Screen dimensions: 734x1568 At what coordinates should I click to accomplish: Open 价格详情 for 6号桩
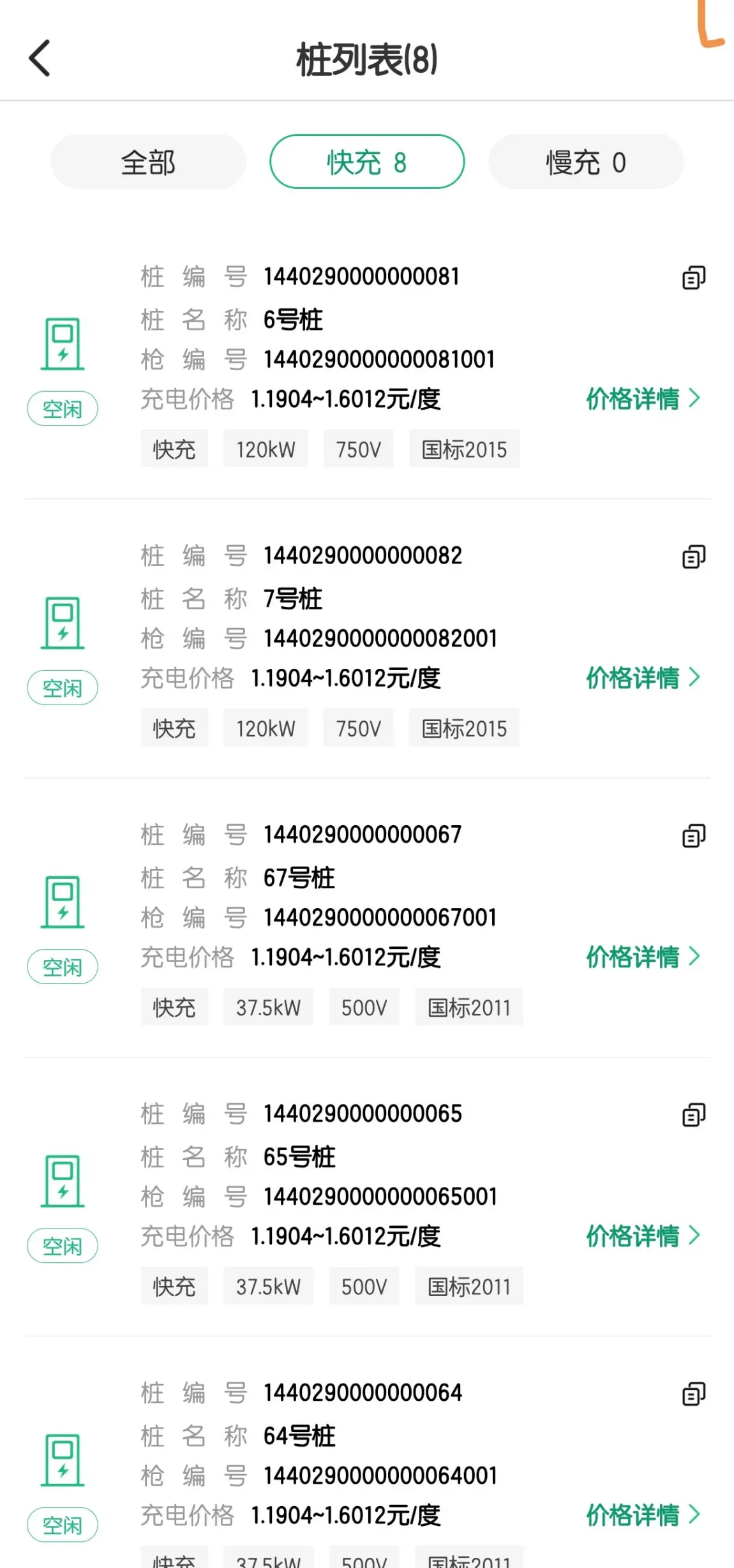point(643,399)
